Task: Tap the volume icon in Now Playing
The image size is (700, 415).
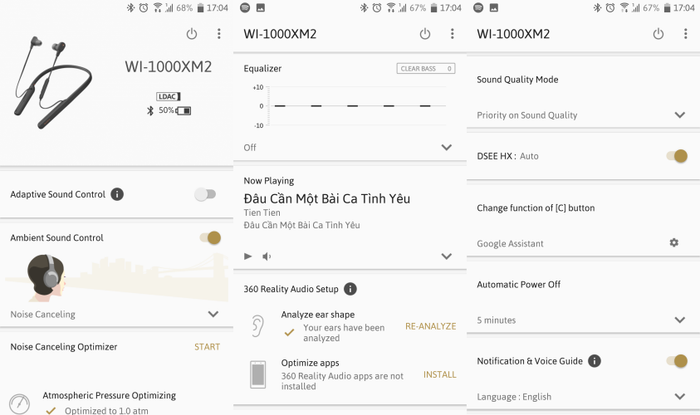Action: pyautogui.click(x=267, y=256)
